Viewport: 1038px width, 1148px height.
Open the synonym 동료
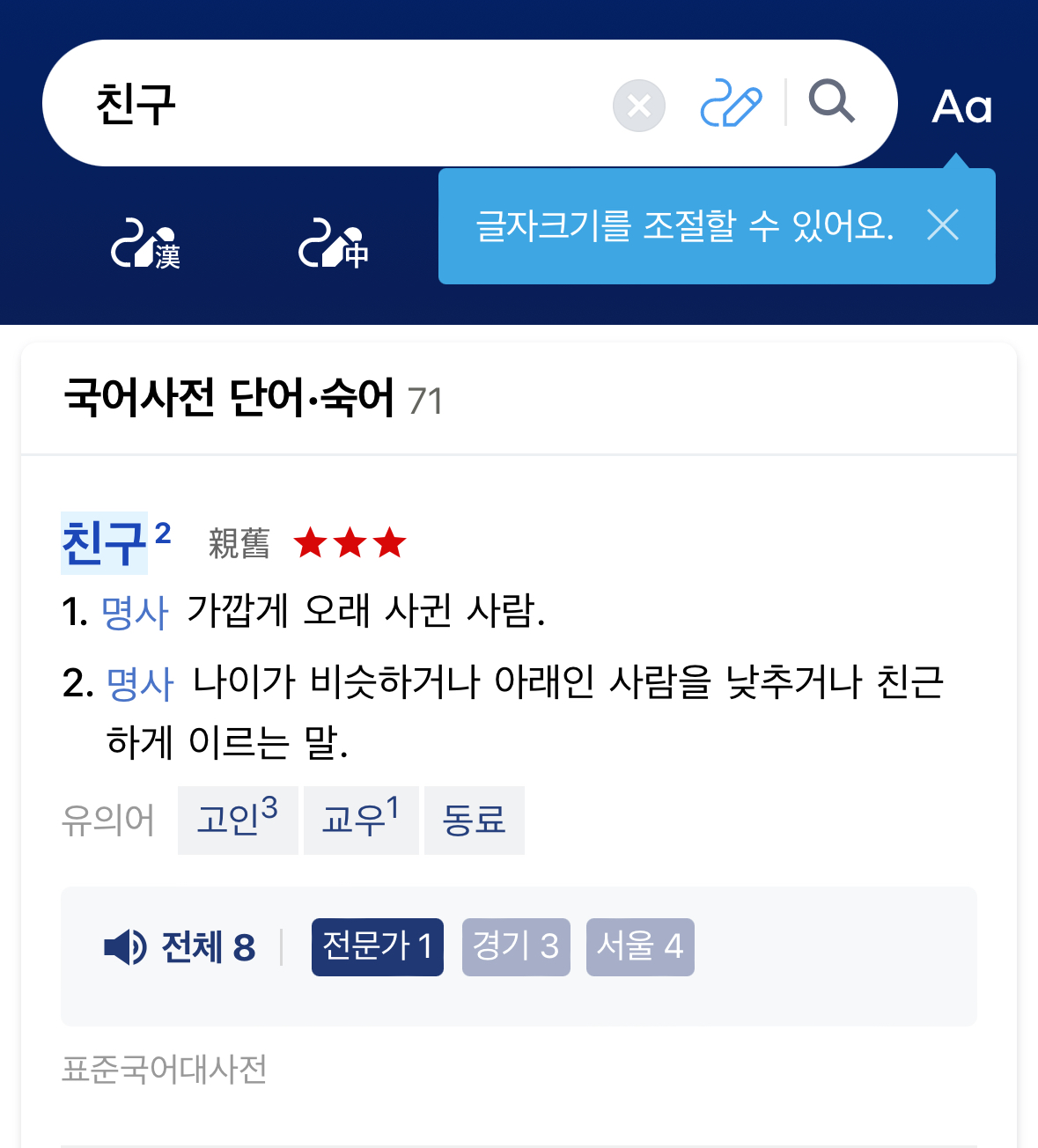pos(475,820)
